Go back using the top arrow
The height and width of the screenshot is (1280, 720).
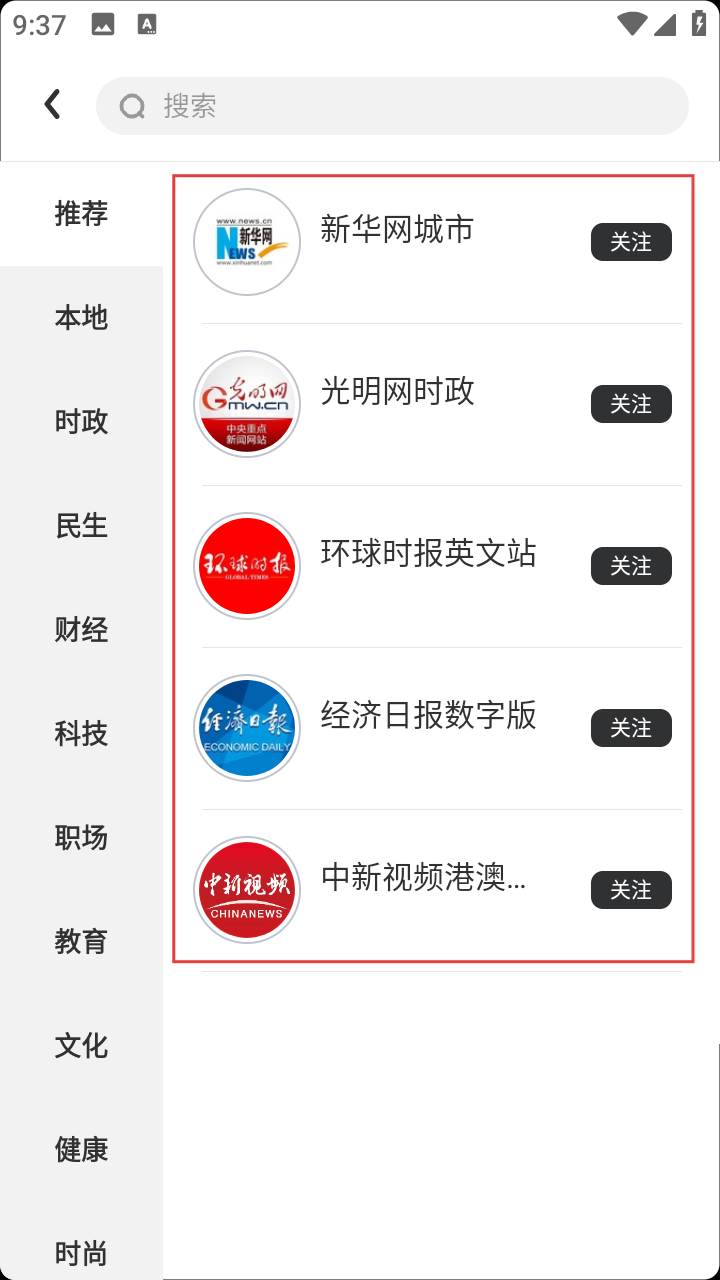tap(52, 104)
